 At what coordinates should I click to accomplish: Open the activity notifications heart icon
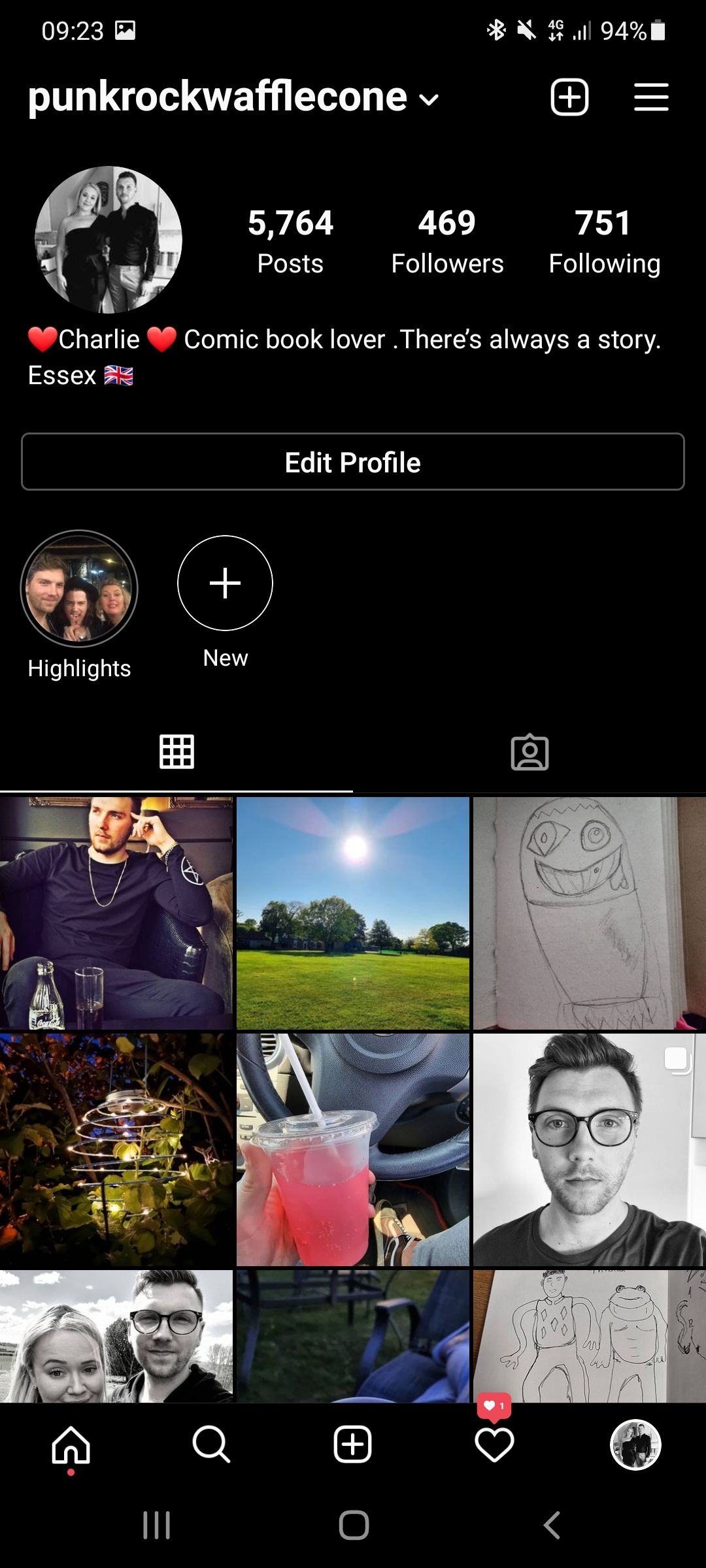(494, 1444)
